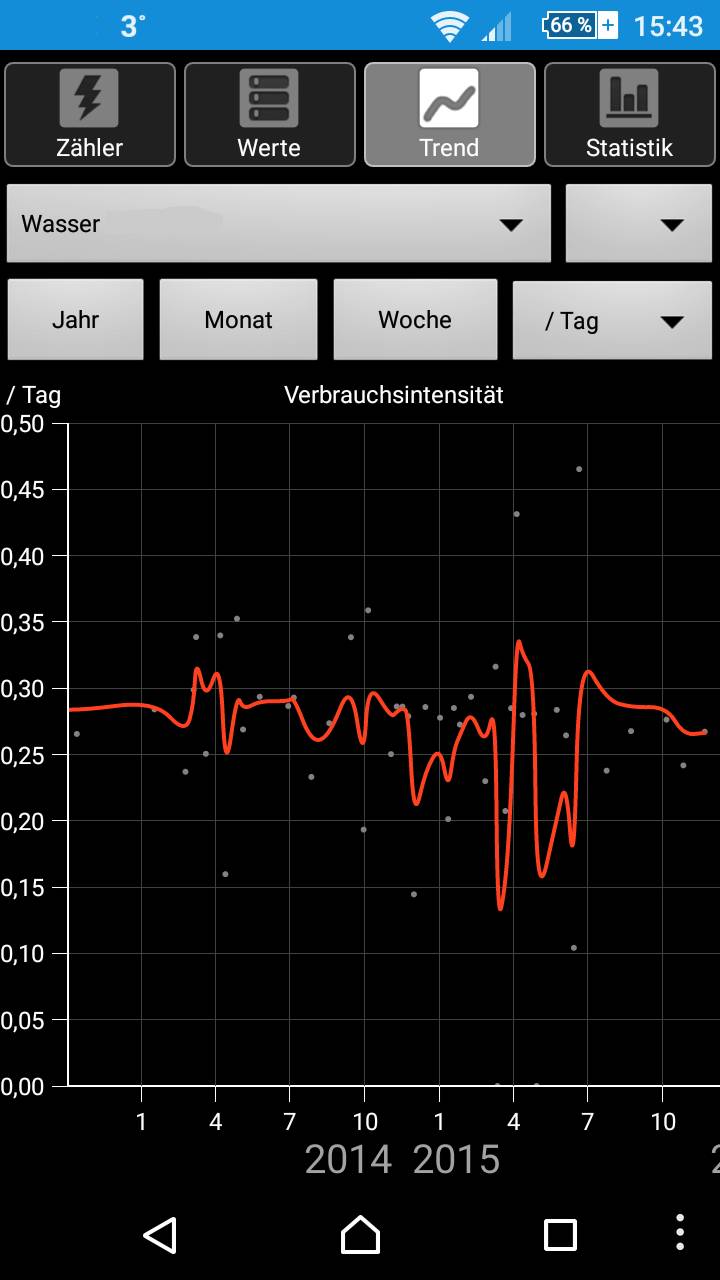The width and height of the screenshot is (720, 1280).
Task: Show the trend by Jahr
Action: [76, 320]
